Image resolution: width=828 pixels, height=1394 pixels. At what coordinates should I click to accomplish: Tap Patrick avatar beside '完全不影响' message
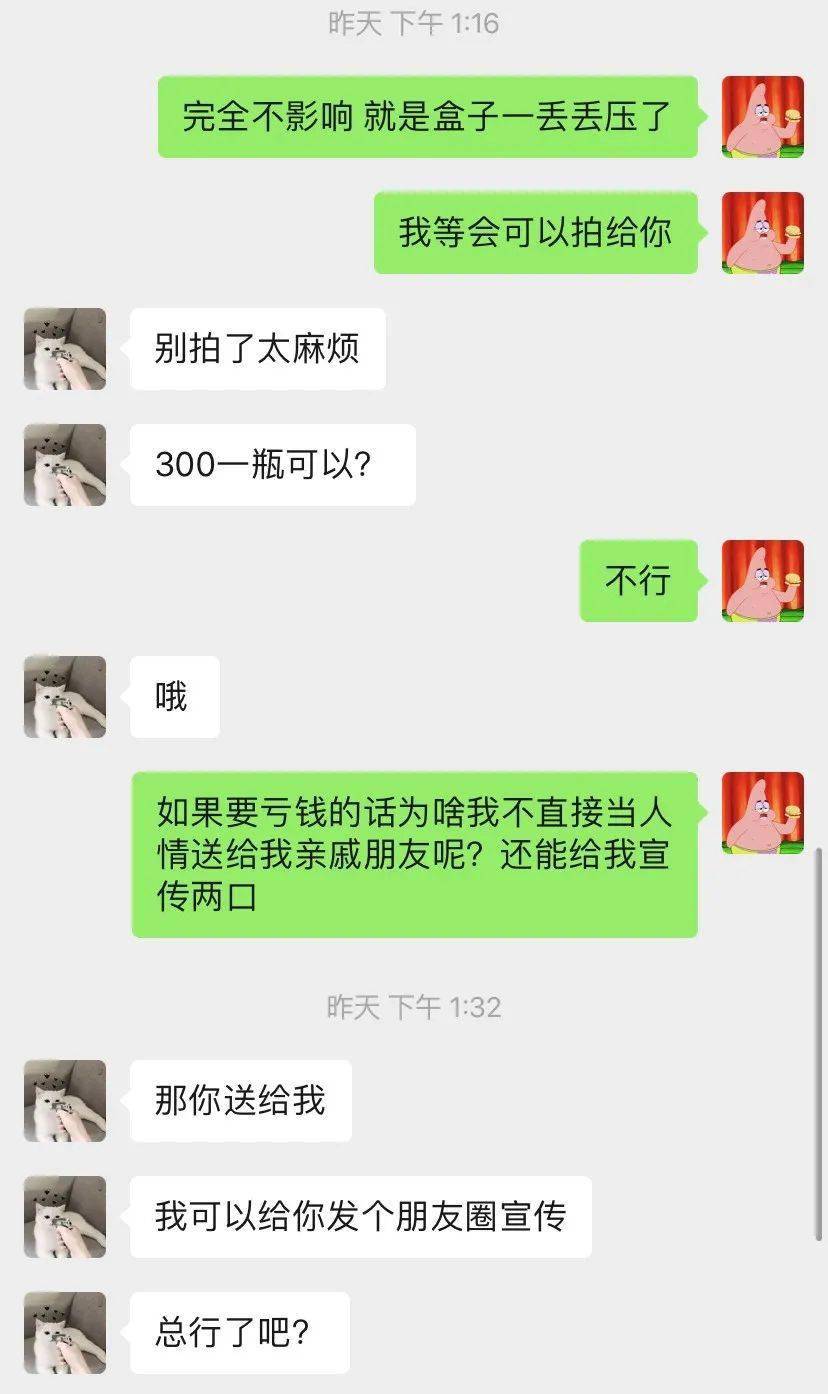click(x=763, y=117)
